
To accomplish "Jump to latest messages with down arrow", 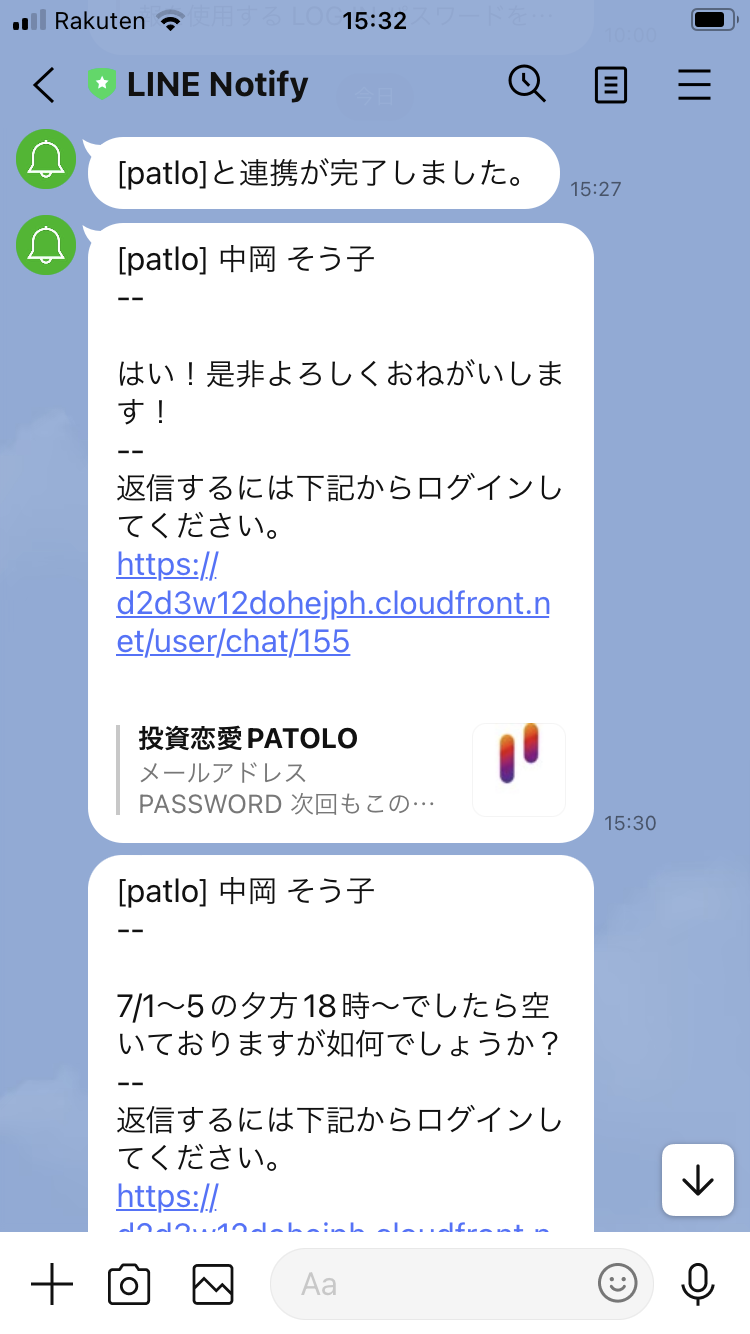I will (x=697, y=1180).
